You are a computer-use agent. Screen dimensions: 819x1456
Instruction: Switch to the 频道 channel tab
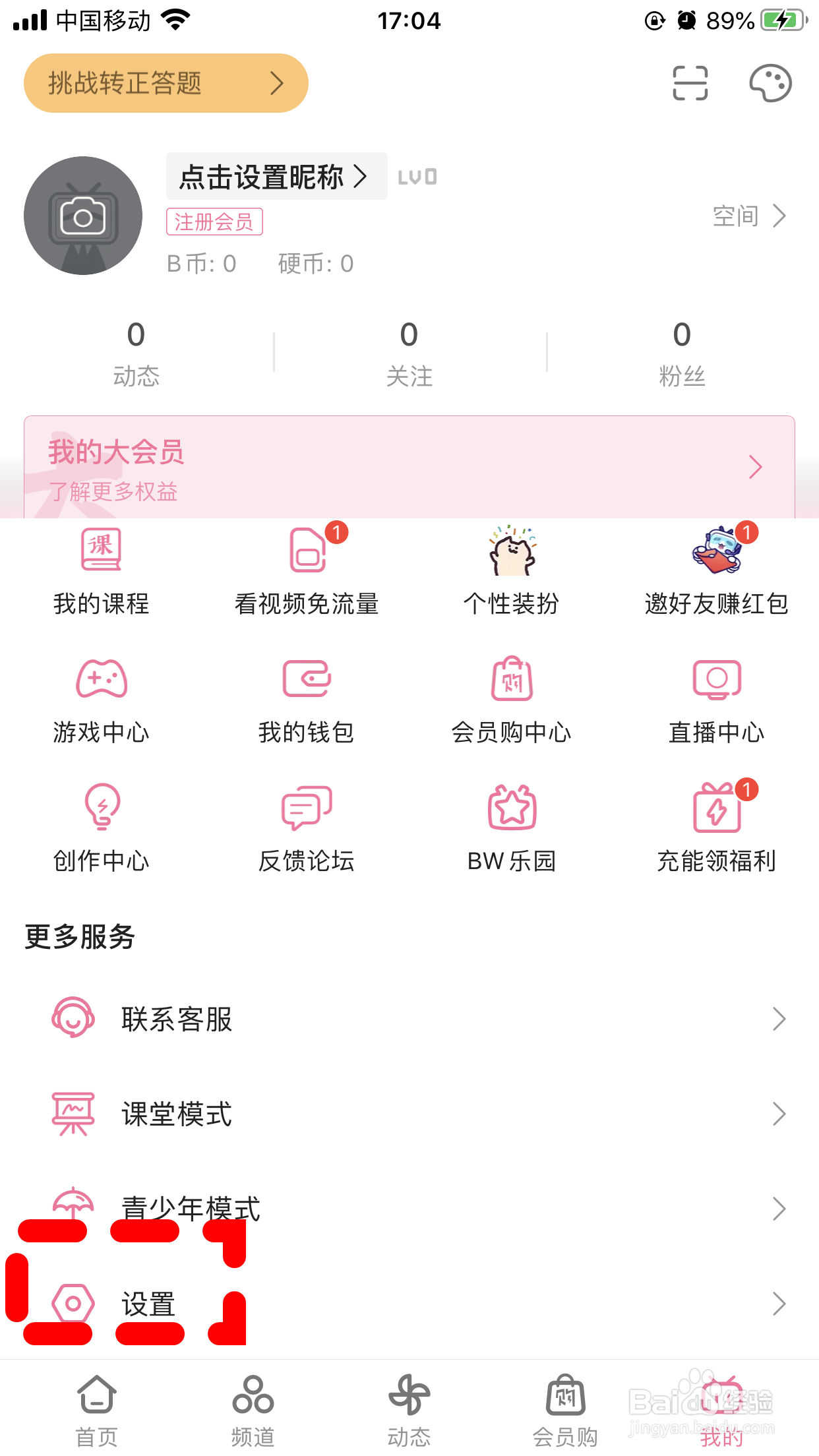click(x=253, y=1405)
